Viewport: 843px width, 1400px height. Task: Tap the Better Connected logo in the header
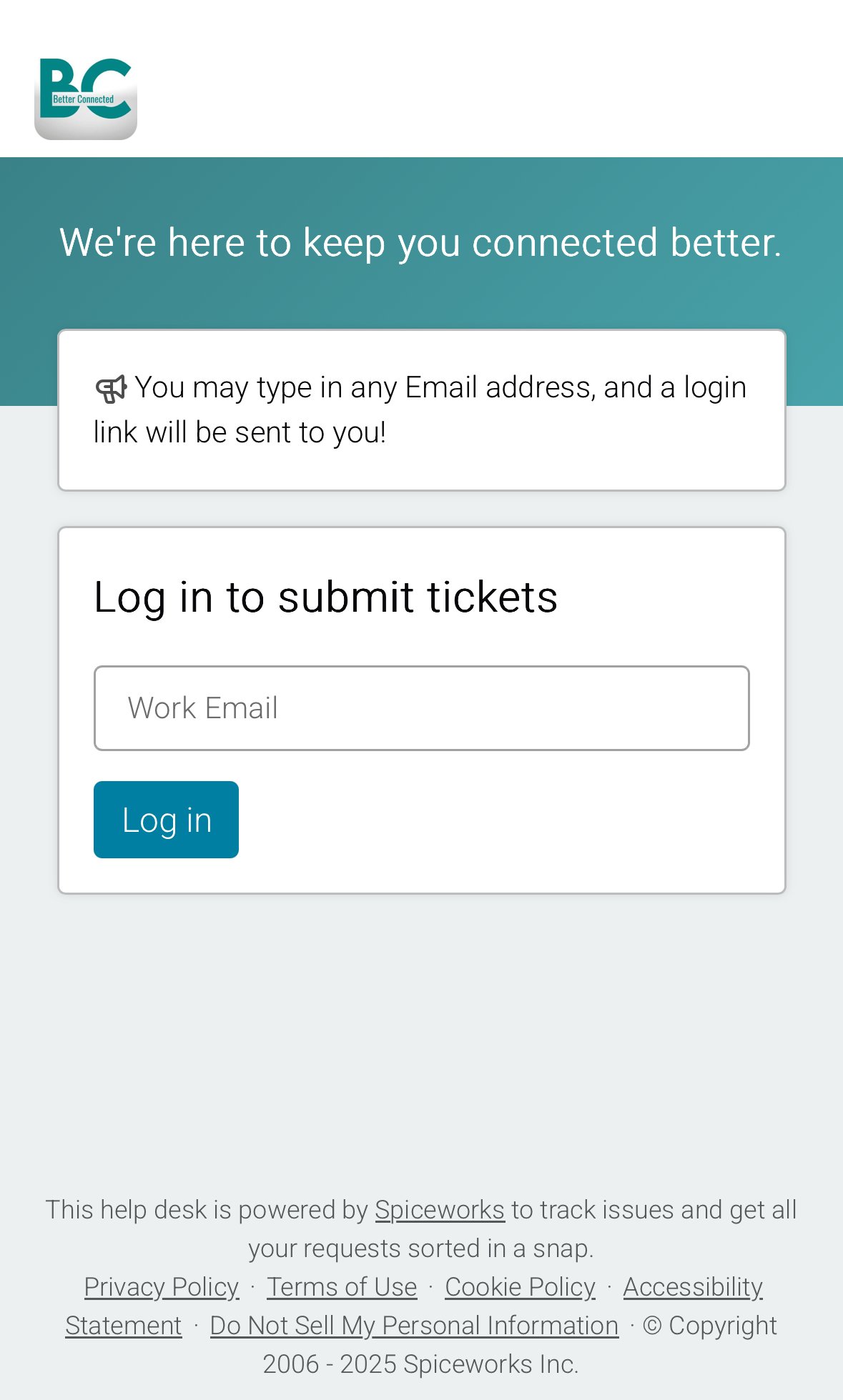86,99
